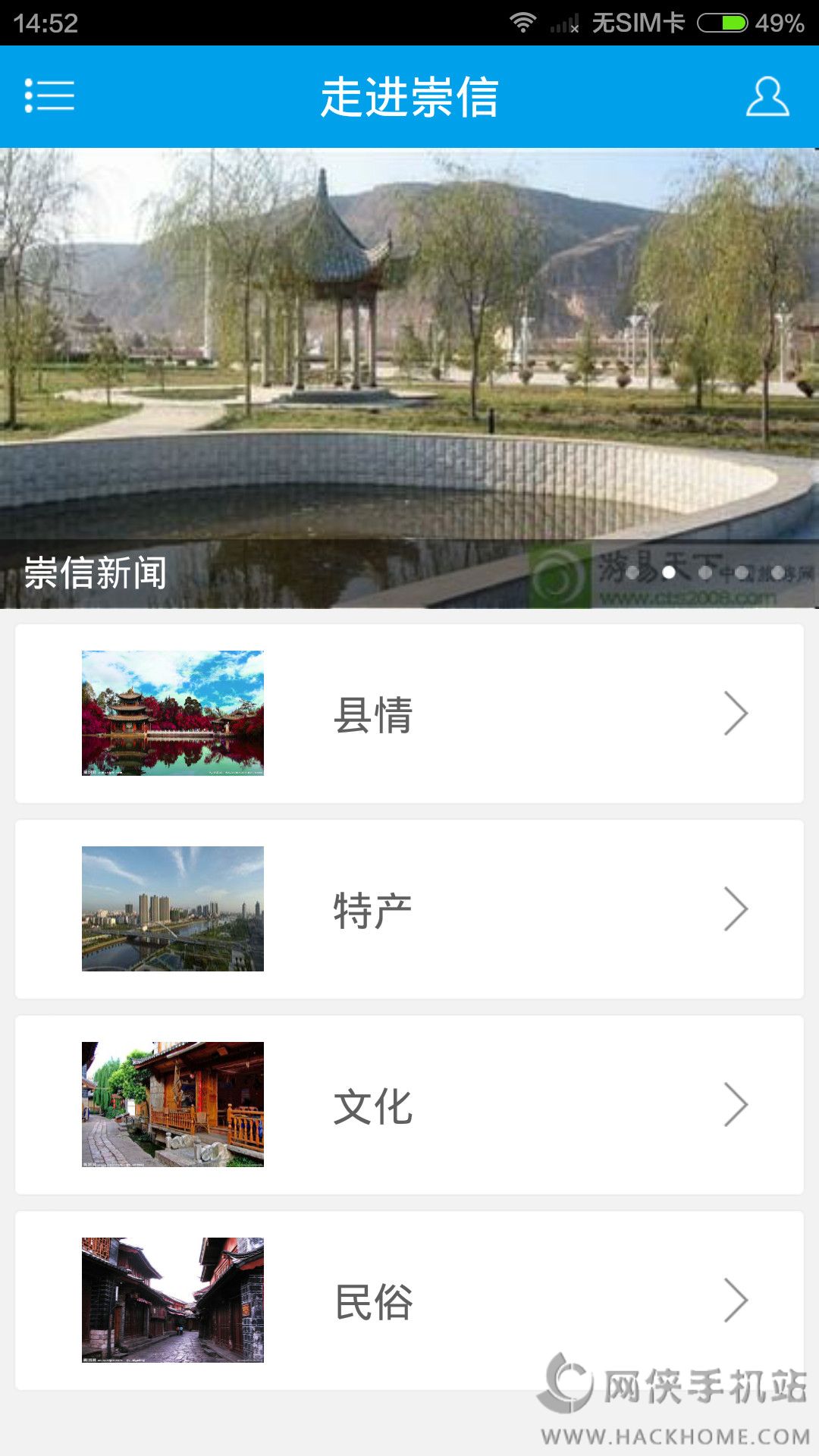Open the 特产 row

409,909
